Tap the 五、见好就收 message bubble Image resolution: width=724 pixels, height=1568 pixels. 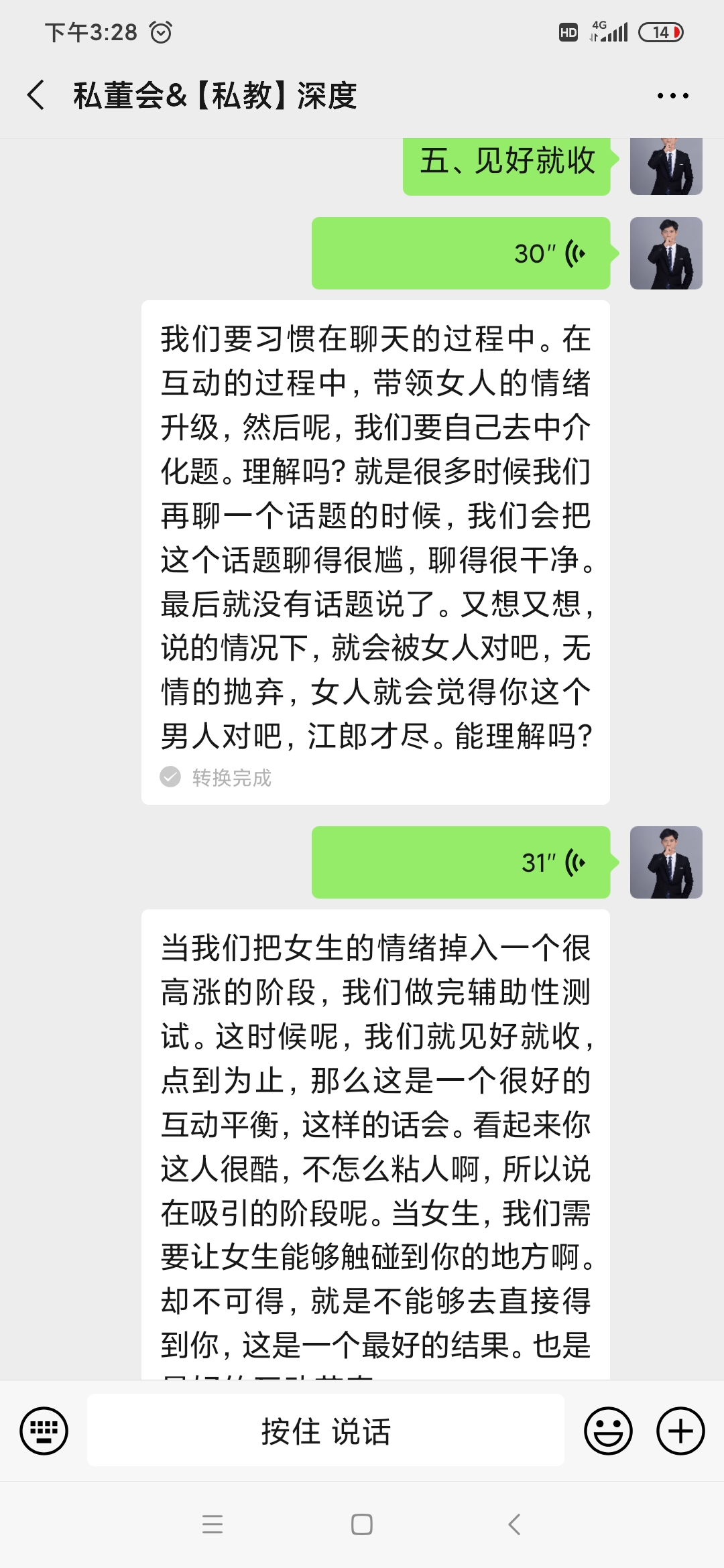pos(507,162)
